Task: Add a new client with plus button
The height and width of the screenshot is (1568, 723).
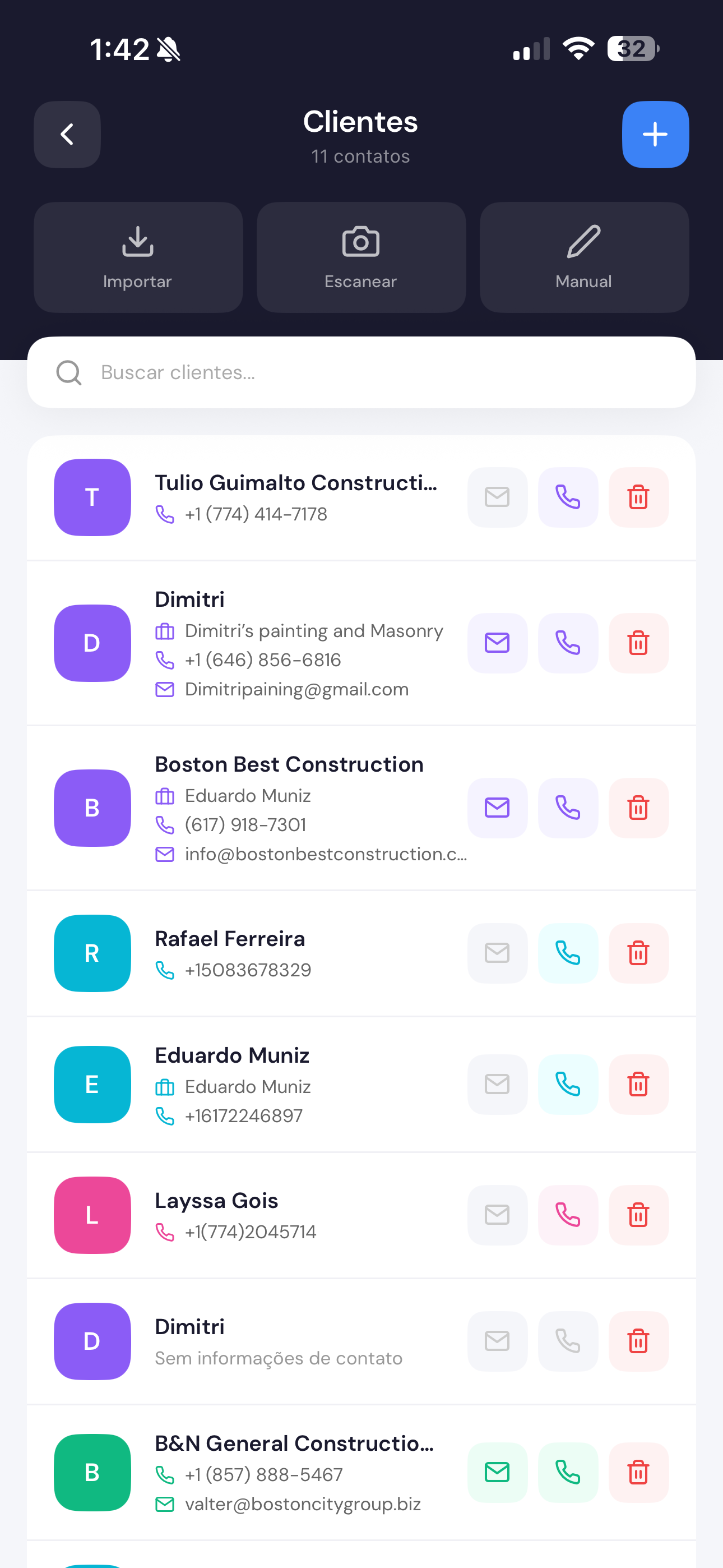Action: pyautogui.click(x=655, y=135)
